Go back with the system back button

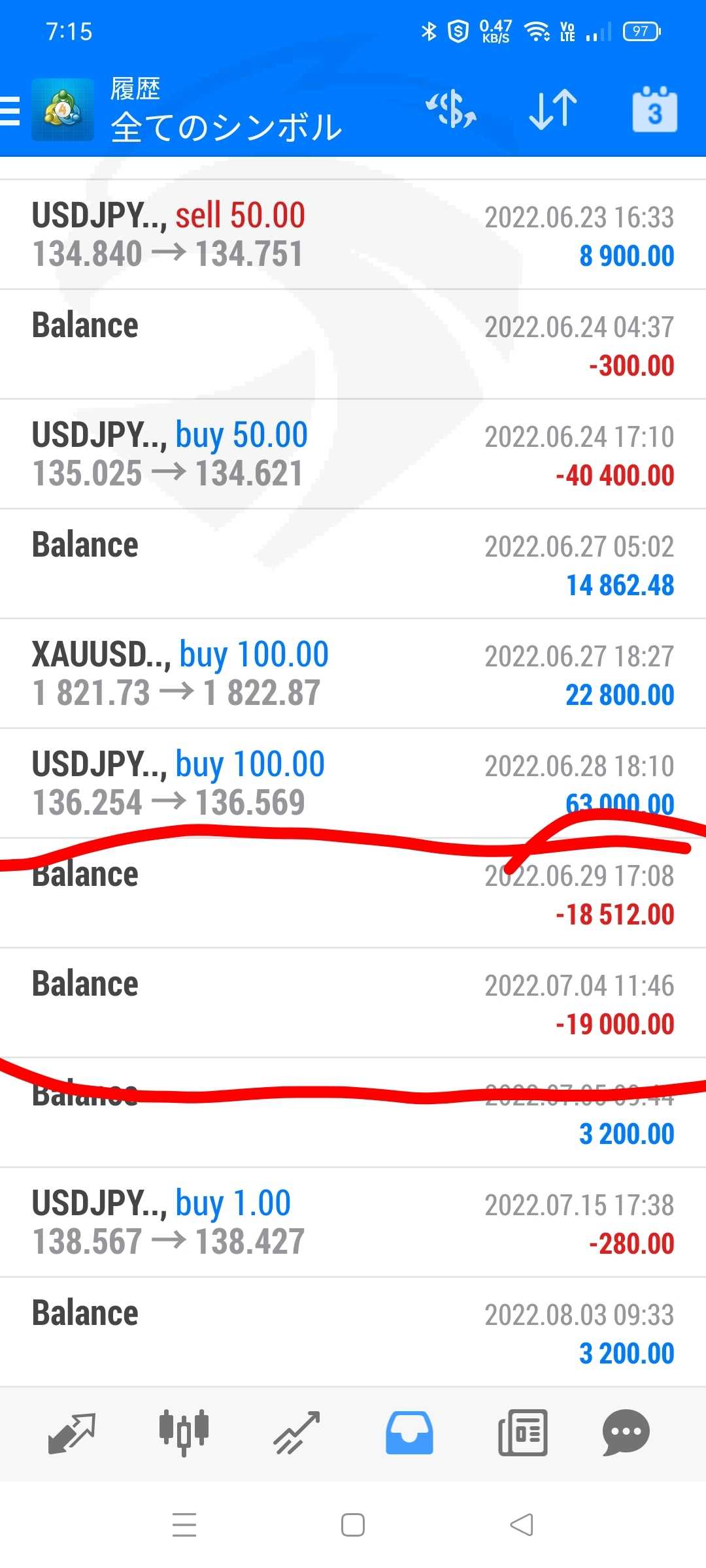tap(522, 1525)
